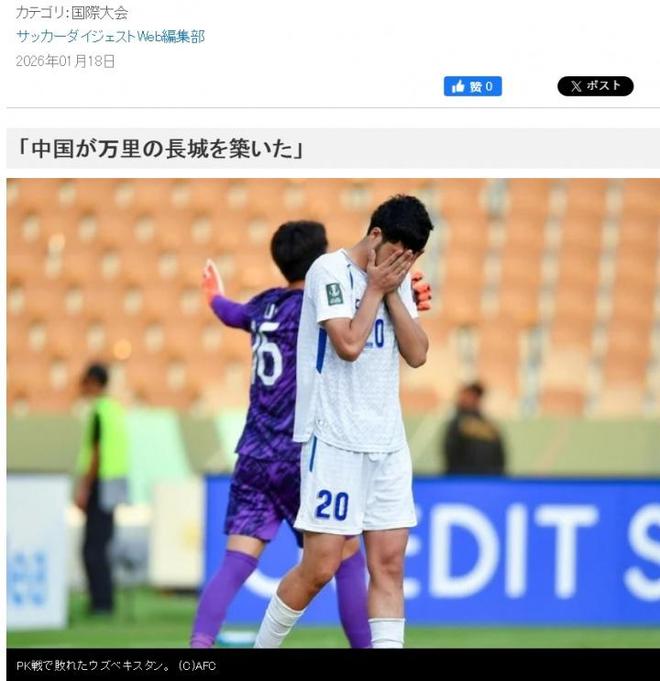
Task: Share the article with the X ポスト button
Action: click(595, 86)
